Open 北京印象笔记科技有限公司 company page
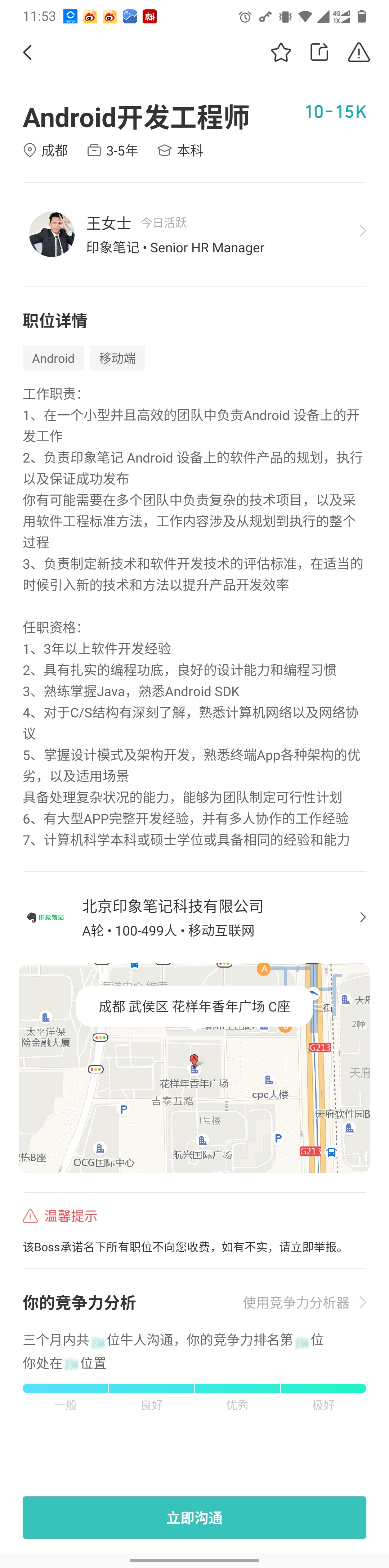 tap(194, 917)
